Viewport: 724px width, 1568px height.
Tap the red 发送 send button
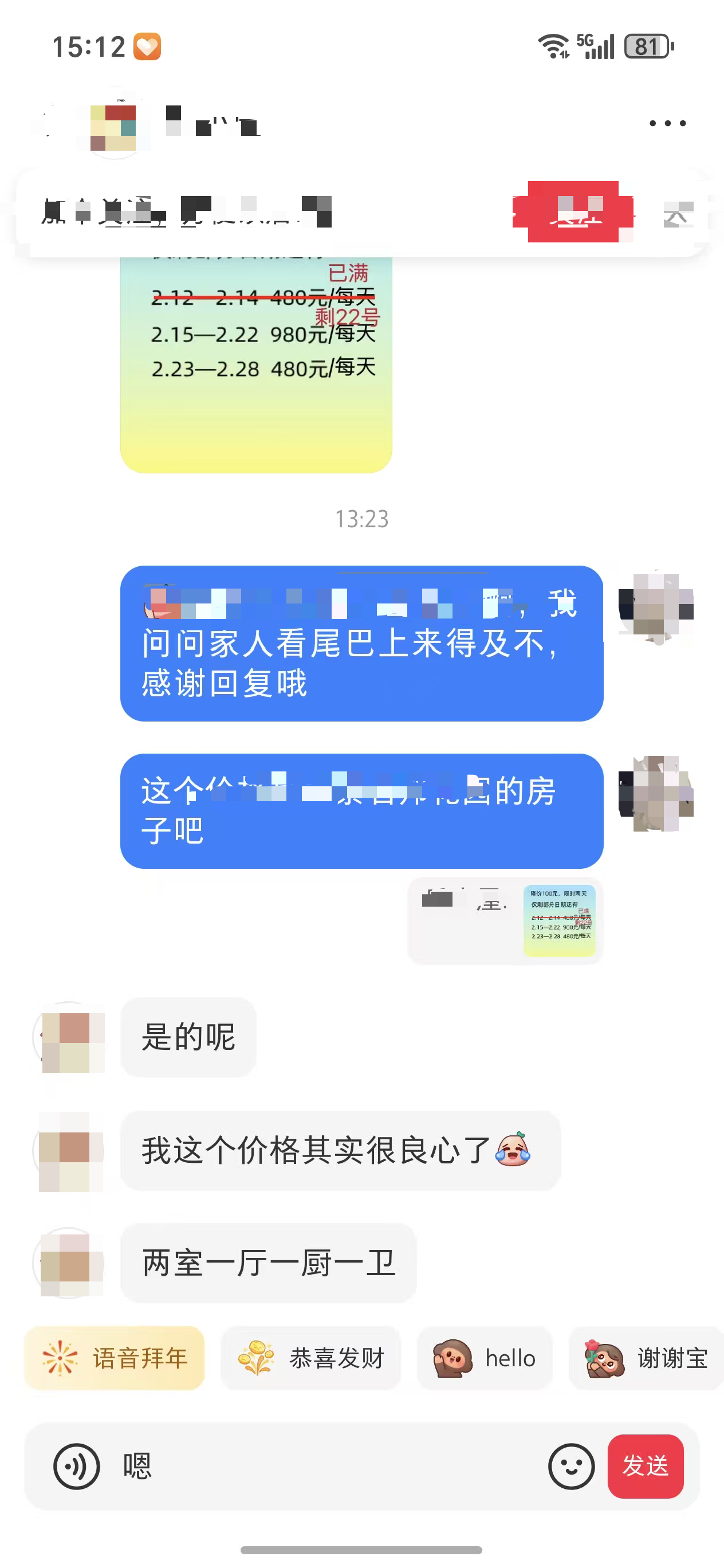[645, 1467]
